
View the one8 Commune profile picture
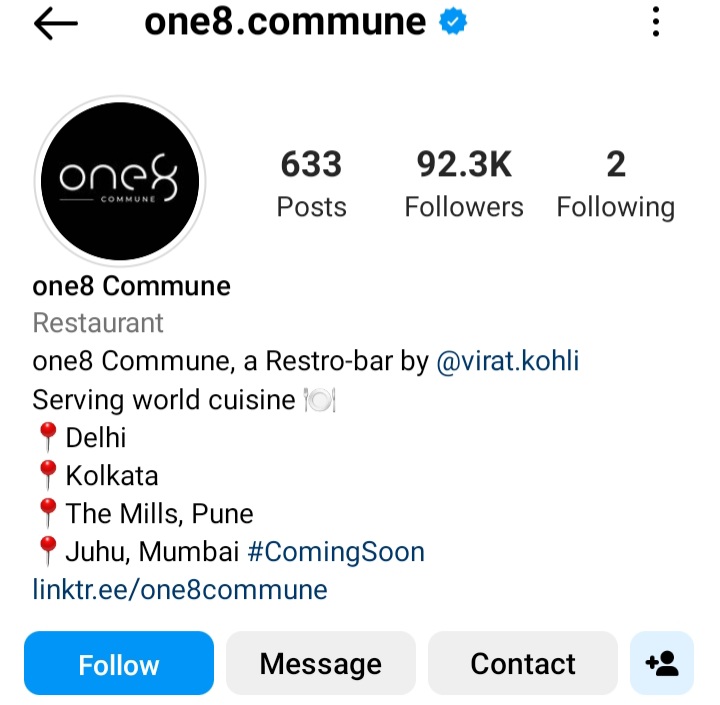click(119, 181)
